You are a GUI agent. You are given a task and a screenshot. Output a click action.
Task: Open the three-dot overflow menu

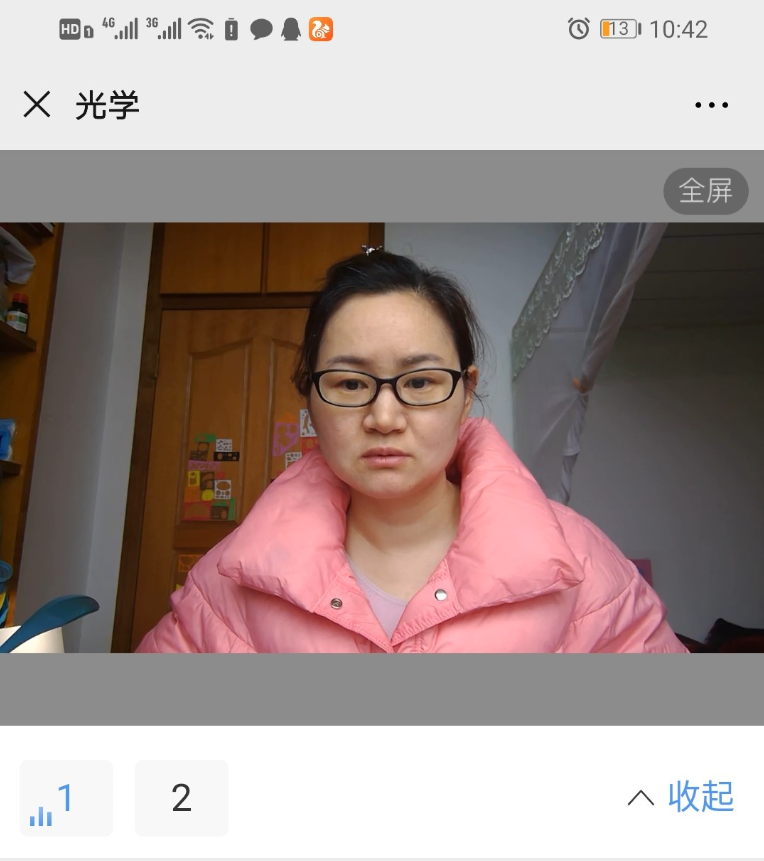tap(711, 104)
